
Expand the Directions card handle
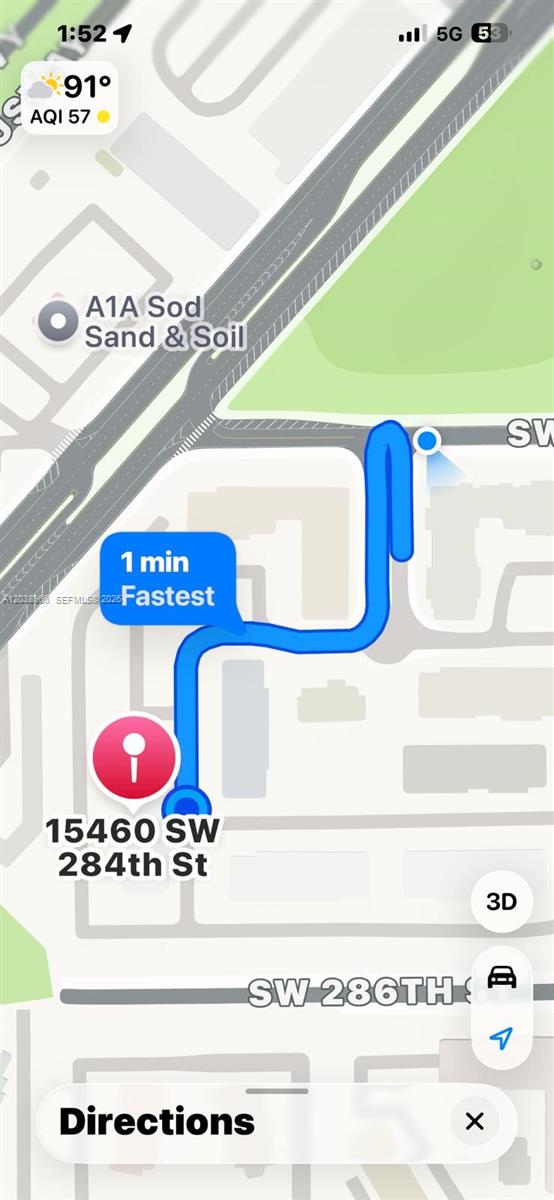(277, 1091)
